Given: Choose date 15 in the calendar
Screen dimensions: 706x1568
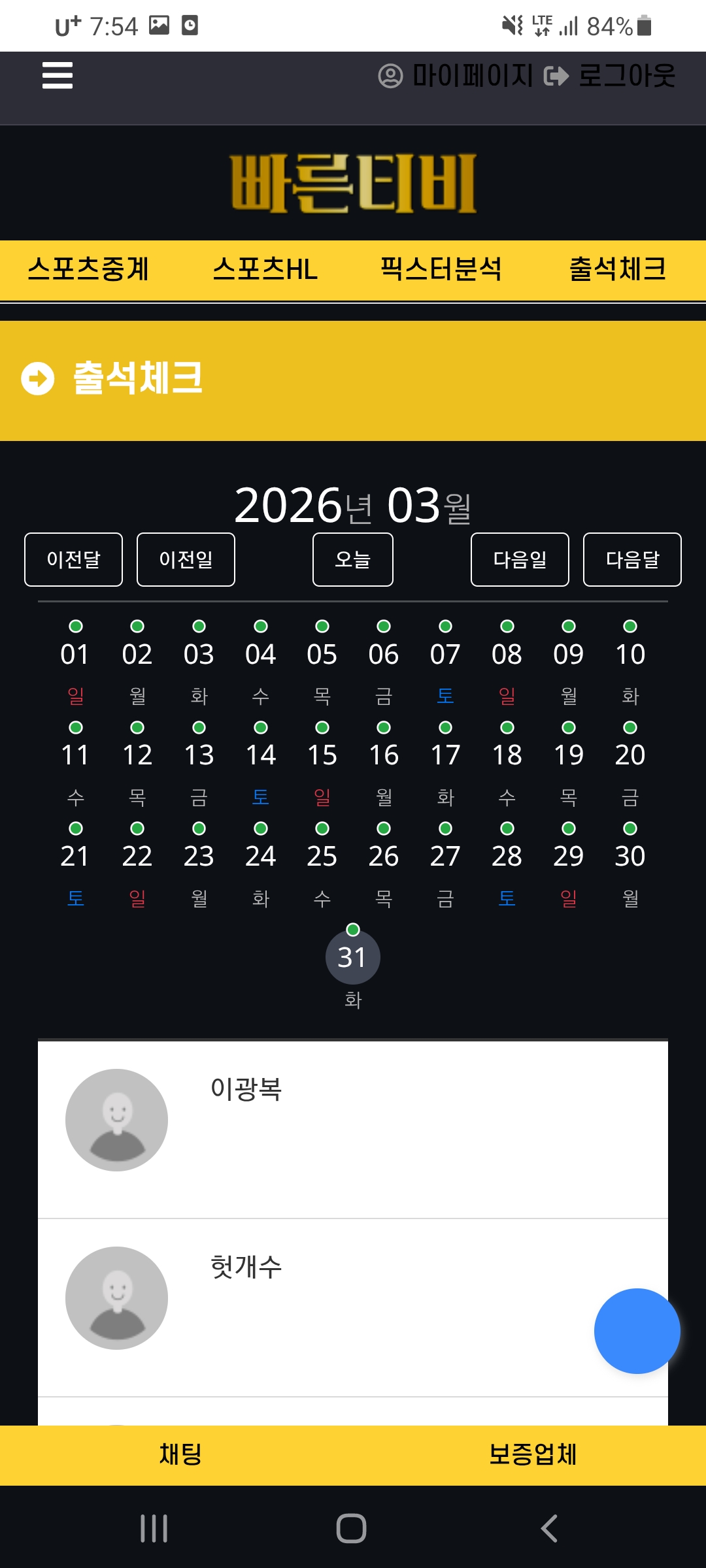Looking at the screenshot, I should click(x=322, y=756).
